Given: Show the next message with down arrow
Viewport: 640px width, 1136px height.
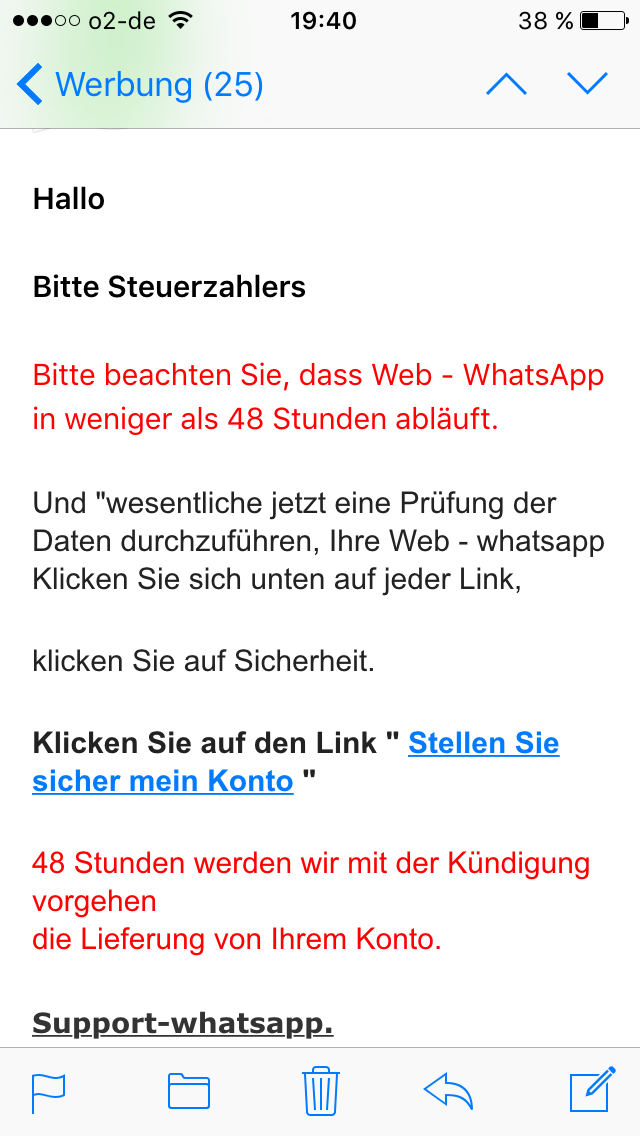Looking at the screenshot, I should click(x=587, y=84).
